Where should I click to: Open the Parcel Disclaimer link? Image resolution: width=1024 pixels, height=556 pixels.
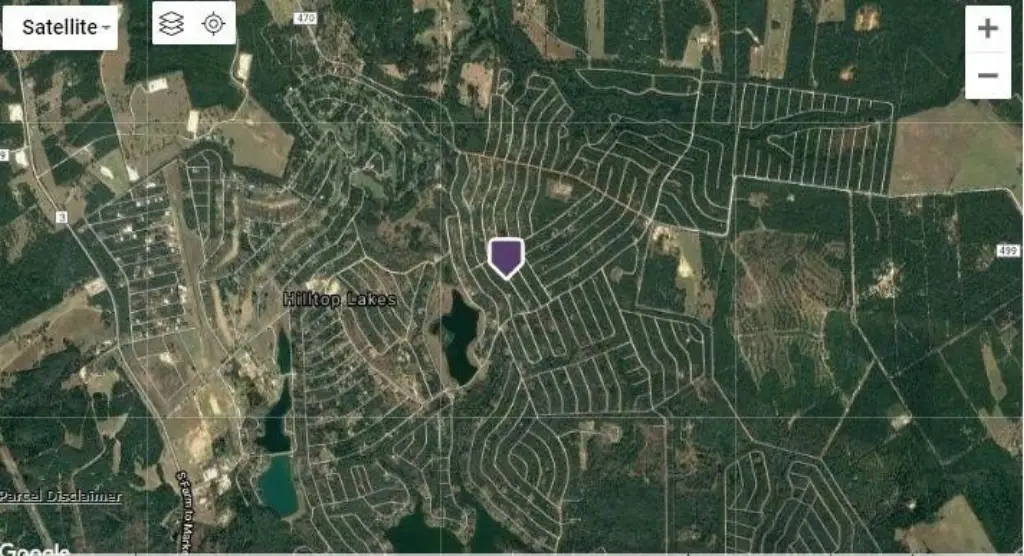pyautogui.click(x=61, y=496)
